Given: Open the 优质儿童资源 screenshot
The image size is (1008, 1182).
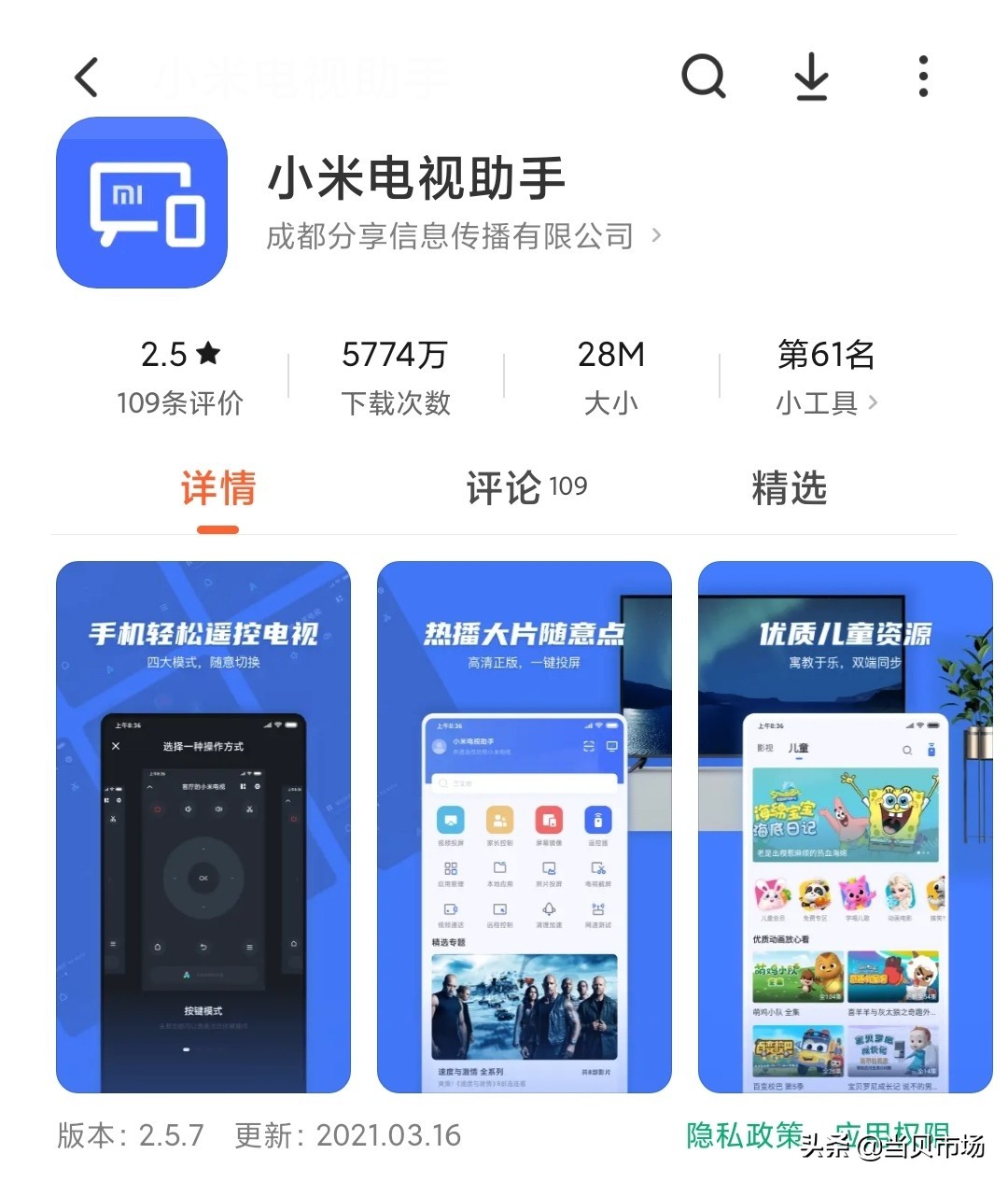Looking at the screenshot, I should tap(845, 826).
